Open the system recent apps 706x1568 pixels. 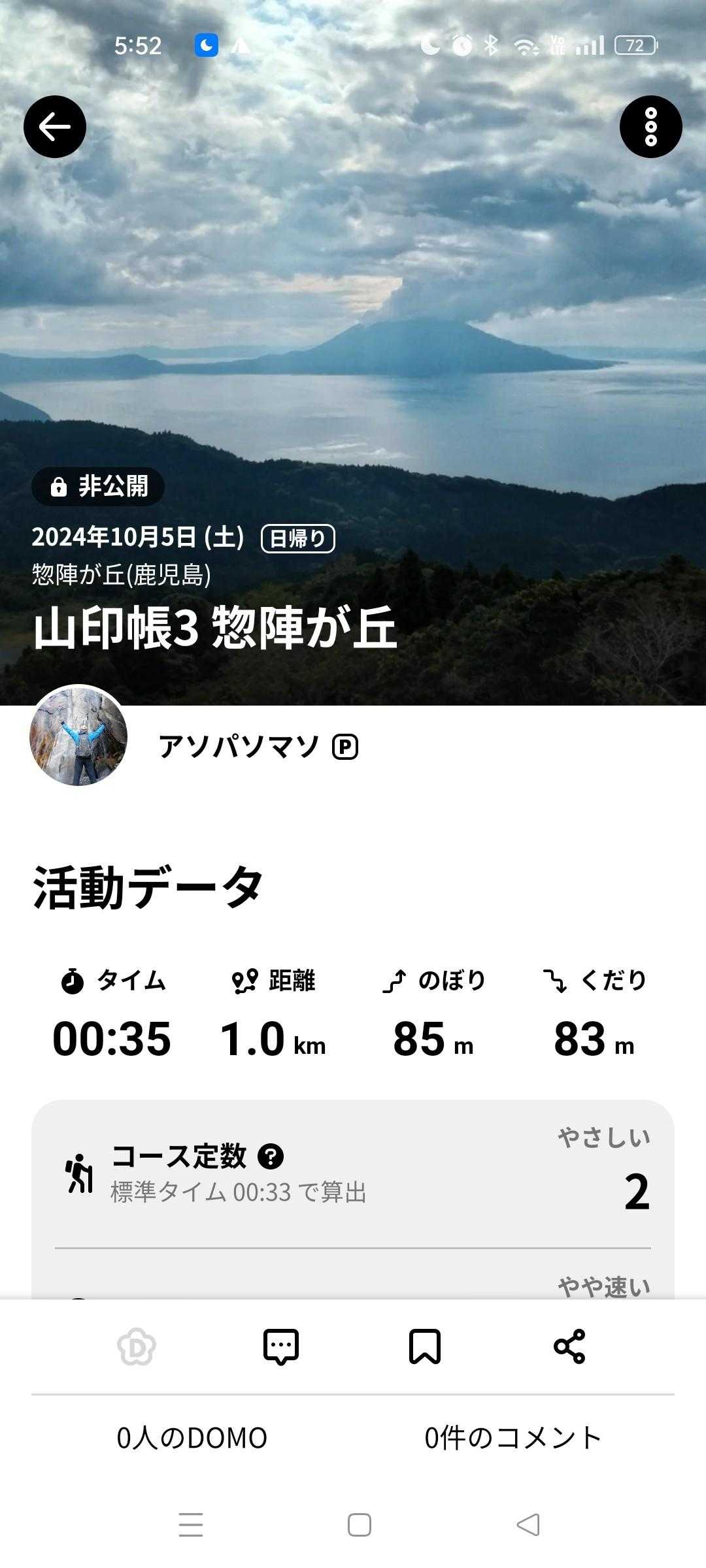coord(191,1525)
